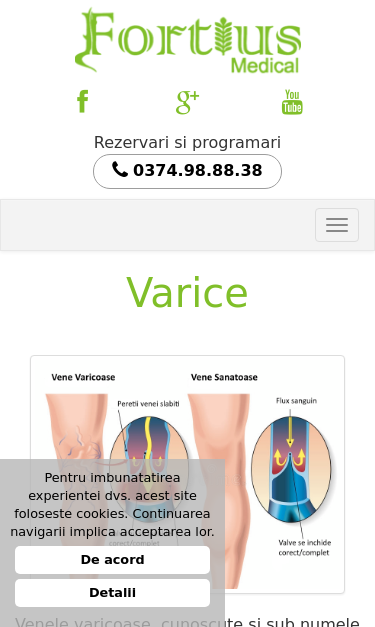Call the number 0374.98.88.38
The height and width of the screenshot is (627, 375).
(188, 171)
